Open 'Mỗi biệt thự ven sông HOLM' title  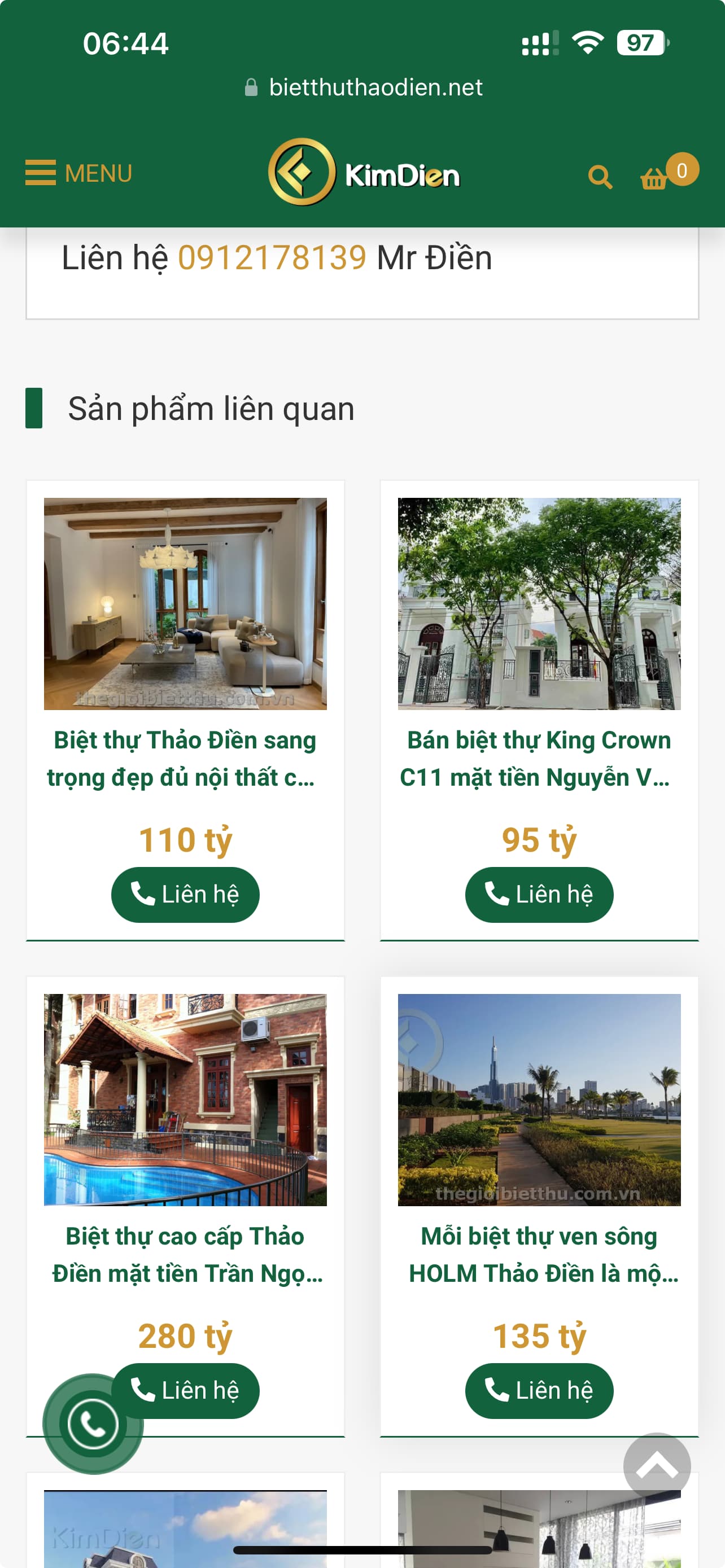tap(539, 1255)
